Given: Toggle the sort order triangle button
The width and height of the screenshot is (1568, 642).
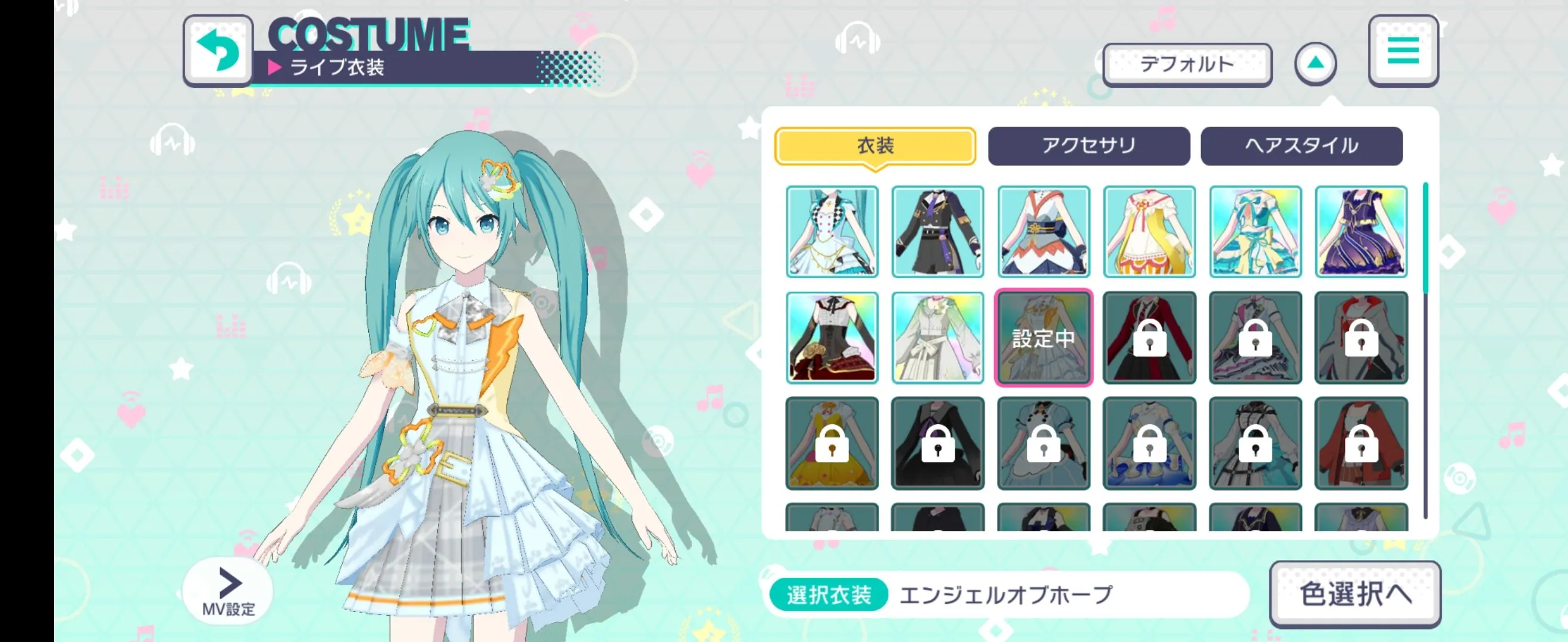Looking at the screenshot, I should pyautogui.click(x=1315, y=63).
